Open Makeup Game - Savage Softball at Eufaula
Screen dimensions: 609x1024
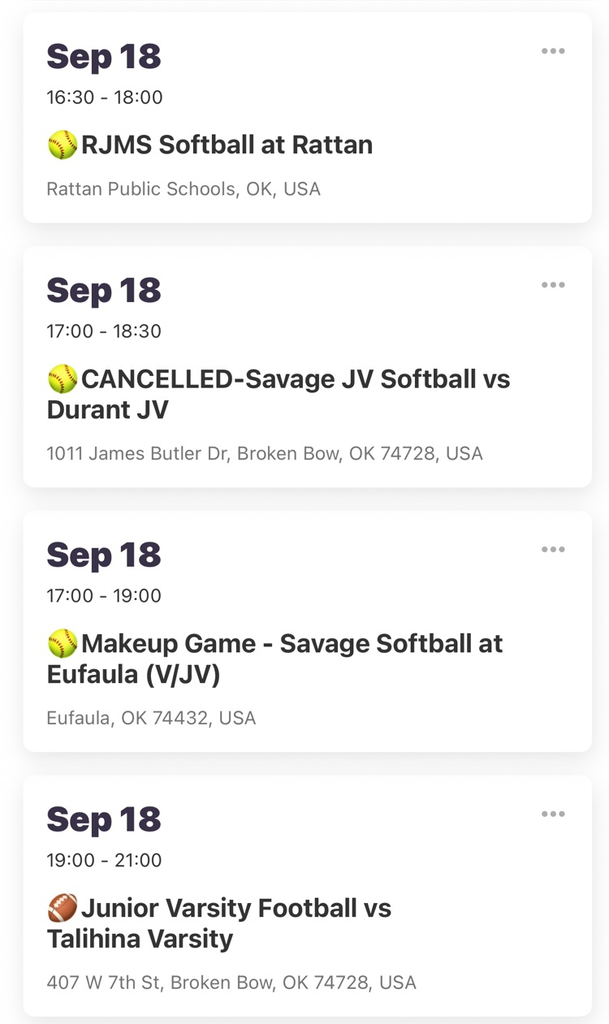tap(275, 658)
